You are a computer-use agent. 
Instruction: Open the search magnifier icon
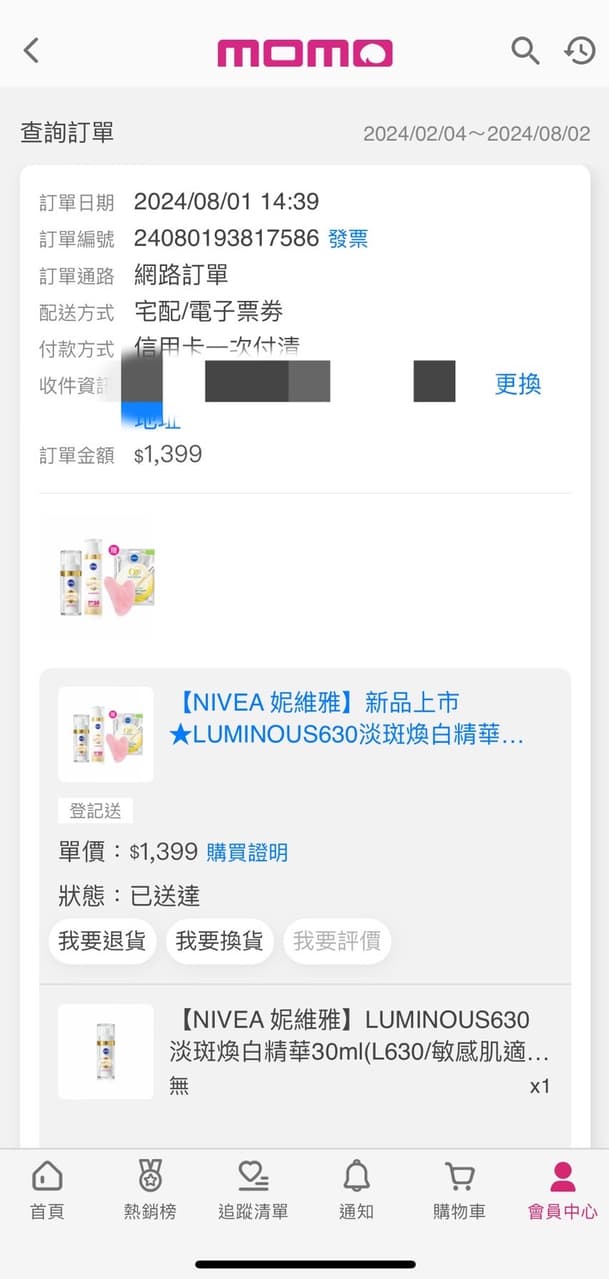pyautogui.click(x=525, y=50)
